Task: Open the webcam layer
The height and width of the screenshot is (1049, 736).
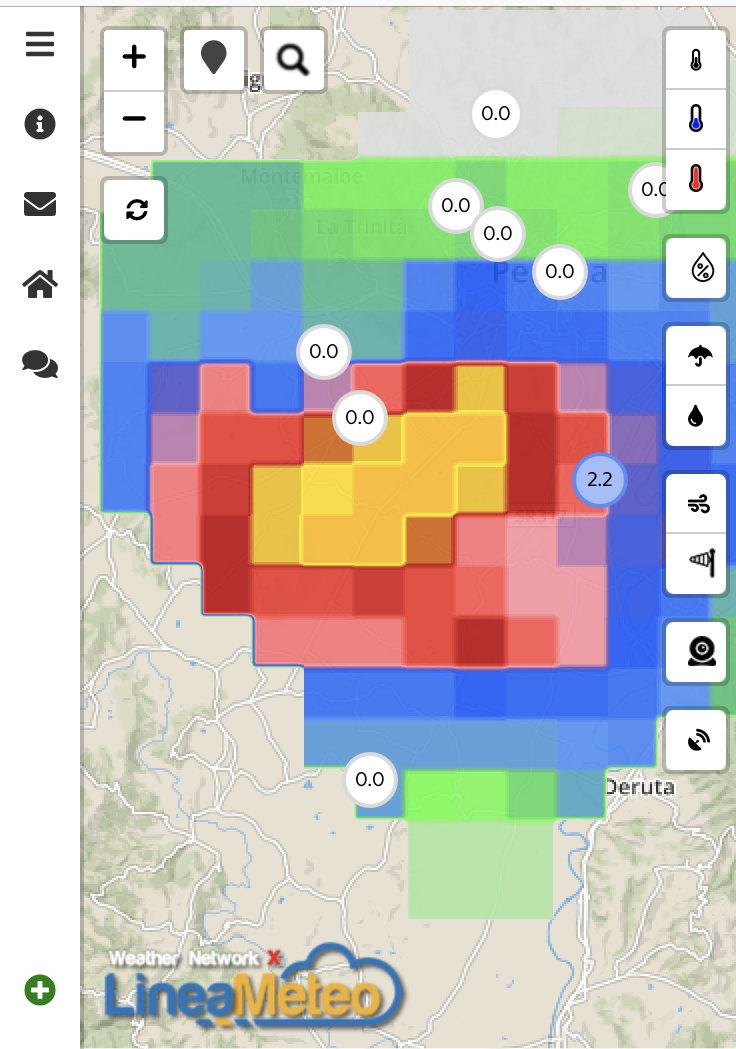Action: [696, 651]
